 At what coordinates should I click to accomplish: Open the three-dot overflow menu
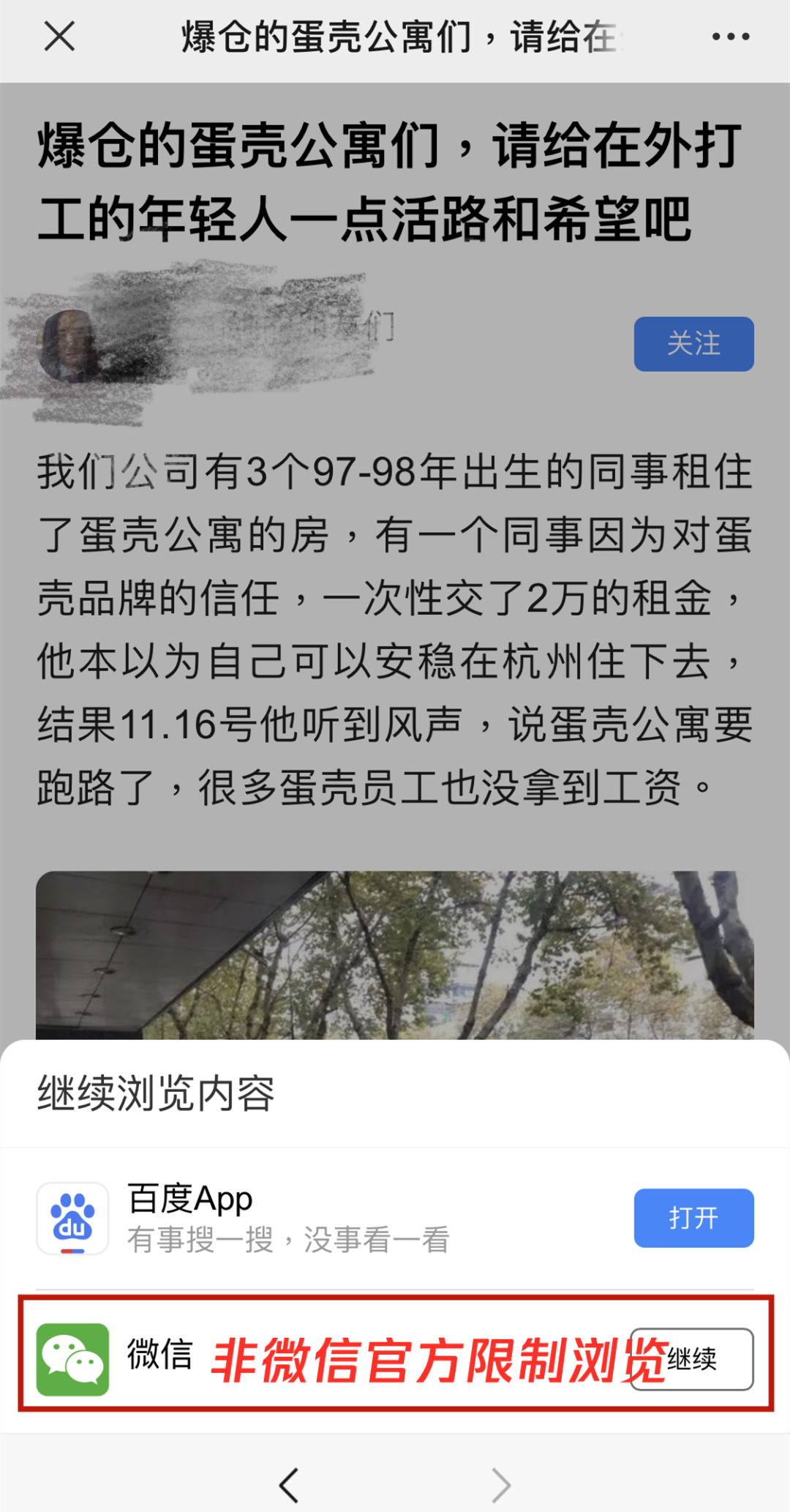point(731,37)
